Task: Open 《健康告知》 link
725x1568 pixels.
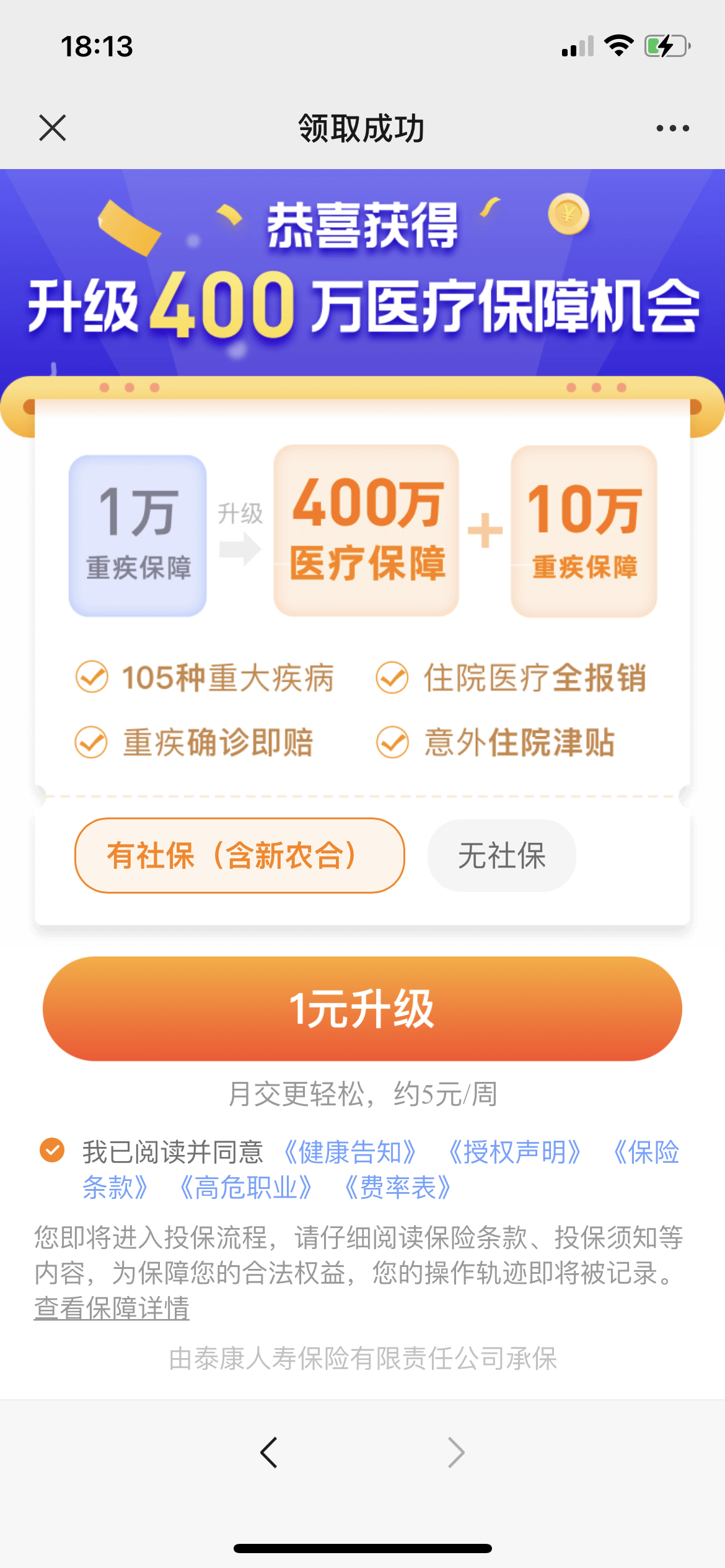Action: (x=350, y=1152)
